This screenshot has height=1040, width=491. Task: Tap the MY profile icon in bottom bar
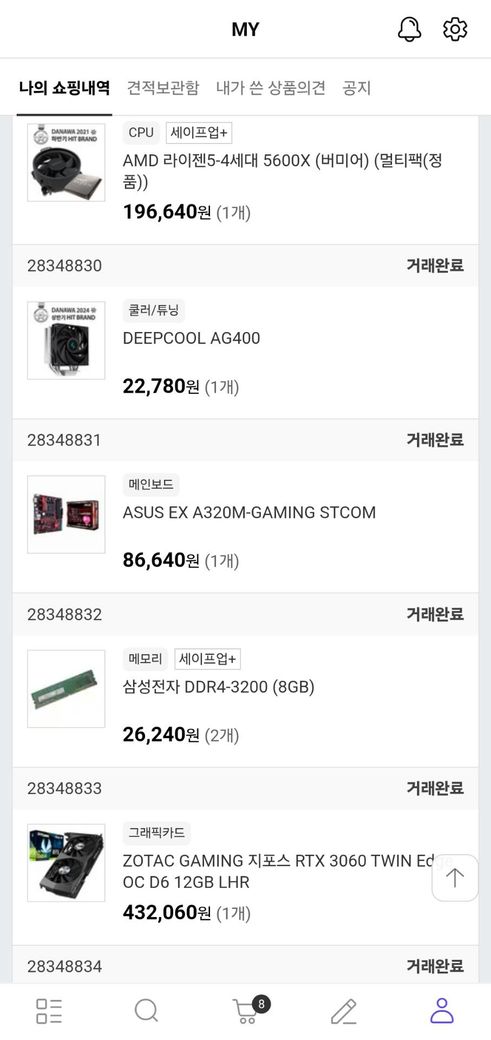441,1011
